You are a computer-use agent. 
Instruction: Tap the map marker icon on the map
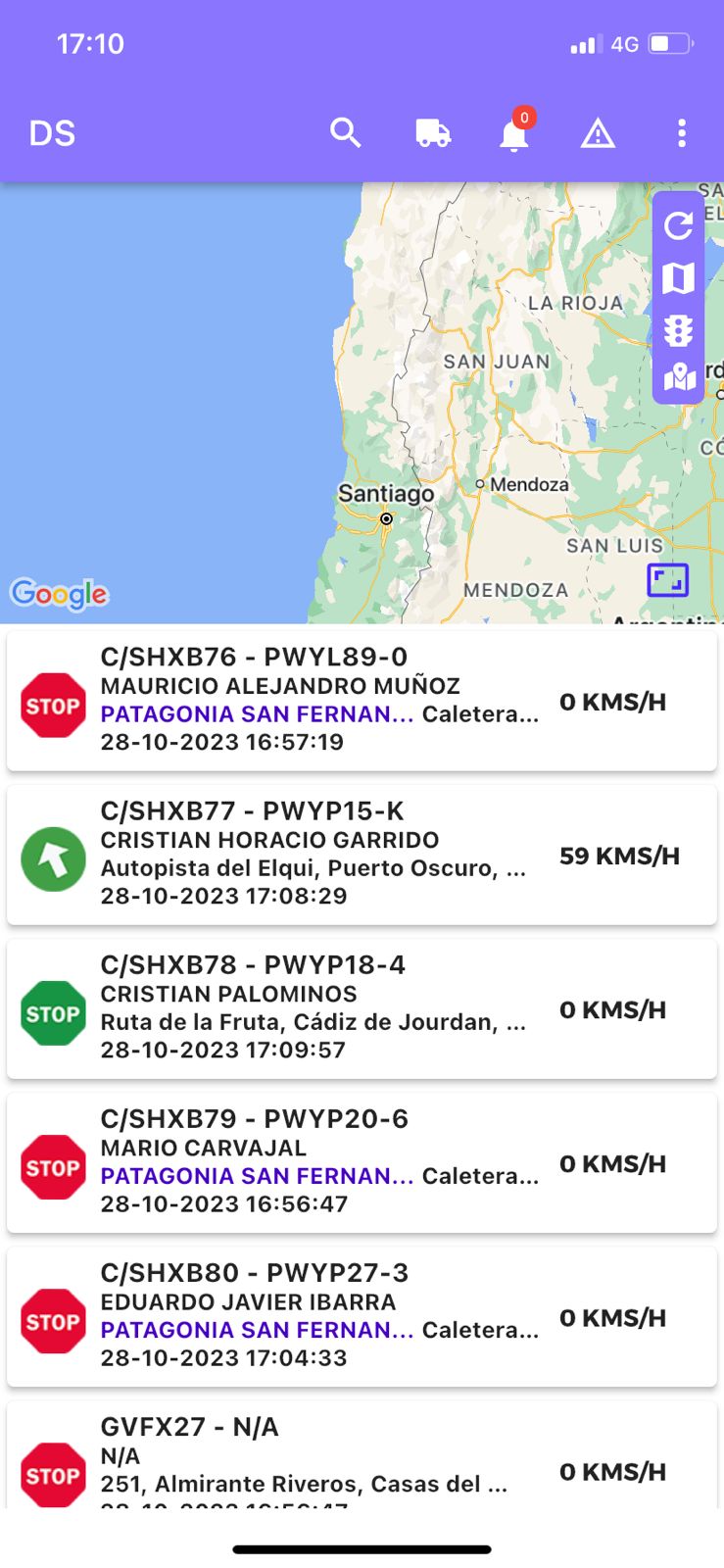tap(679, 377)
